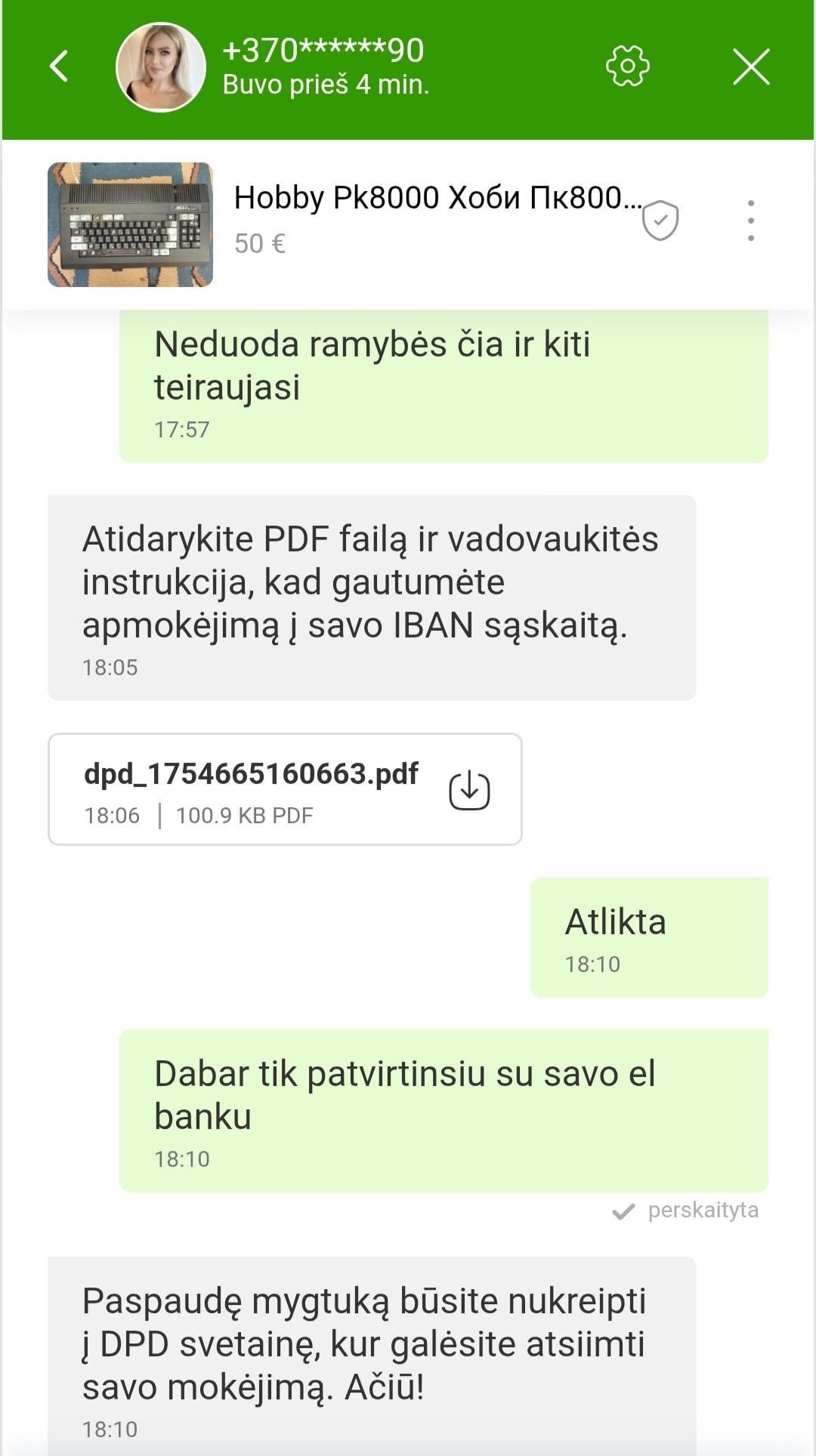Download dpd_1754665160663.pdf file
816x1456 pixels.
tap(469, 790)
